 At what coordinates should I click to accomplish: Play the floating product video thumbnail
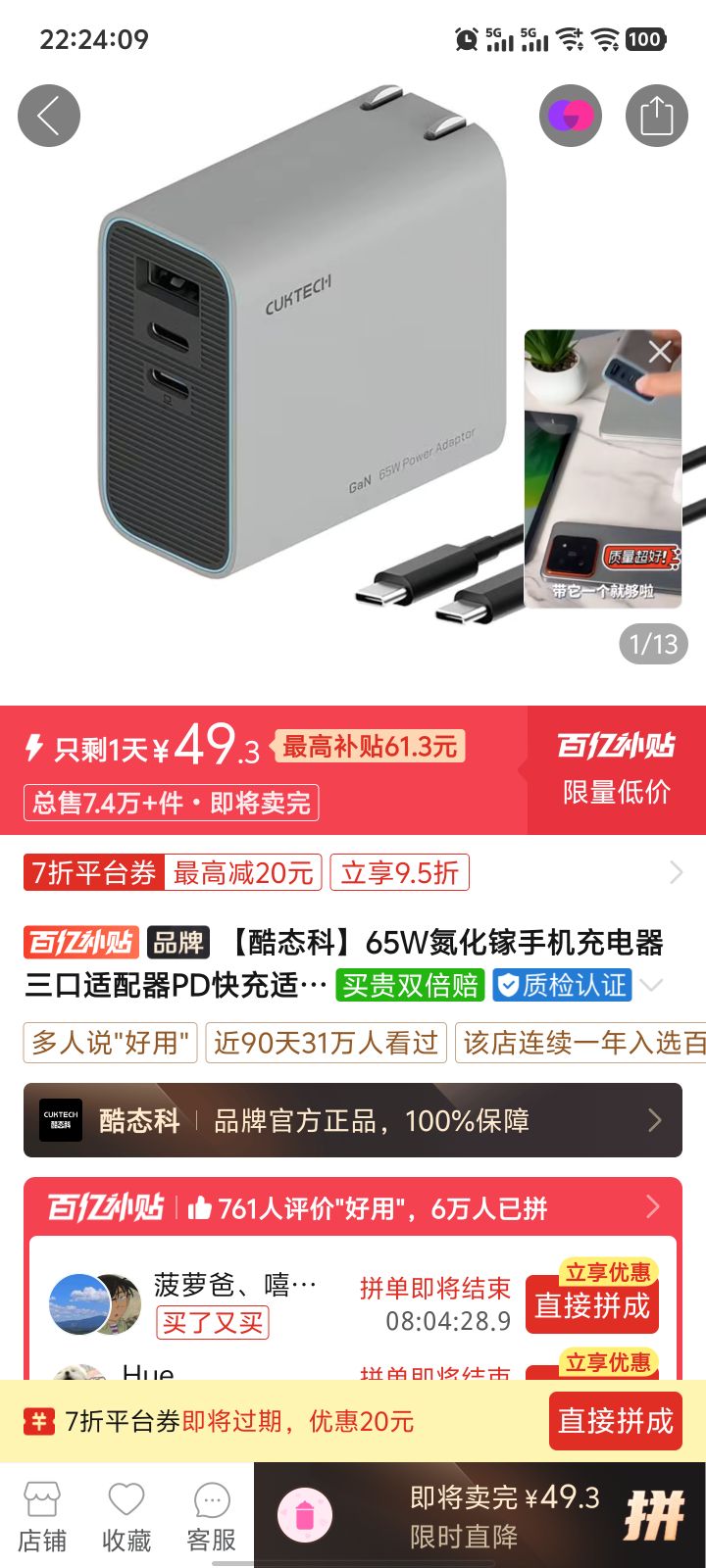pos(602,480)
